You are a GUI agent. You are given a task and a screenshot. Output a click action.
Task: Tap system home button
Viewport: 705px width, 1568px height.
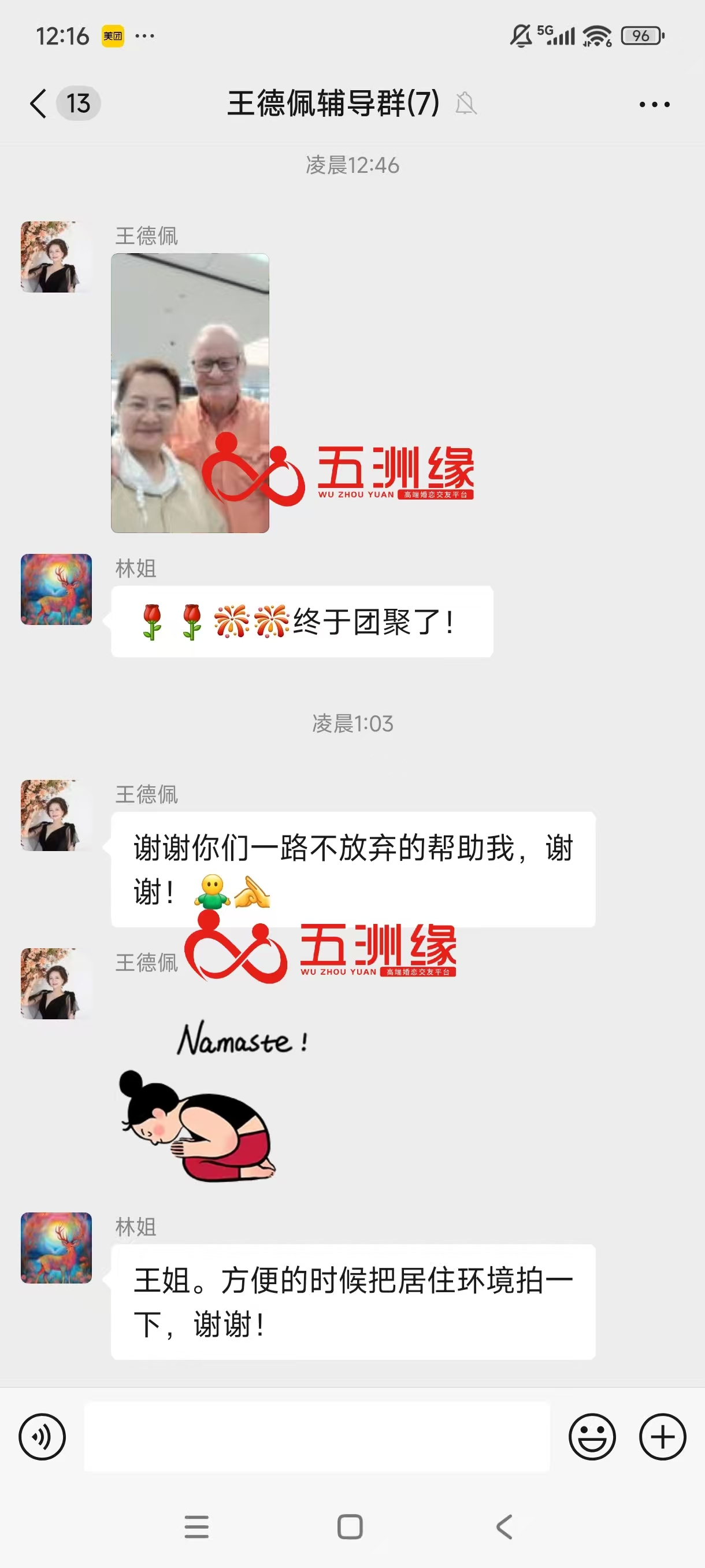pos(350,1526)
